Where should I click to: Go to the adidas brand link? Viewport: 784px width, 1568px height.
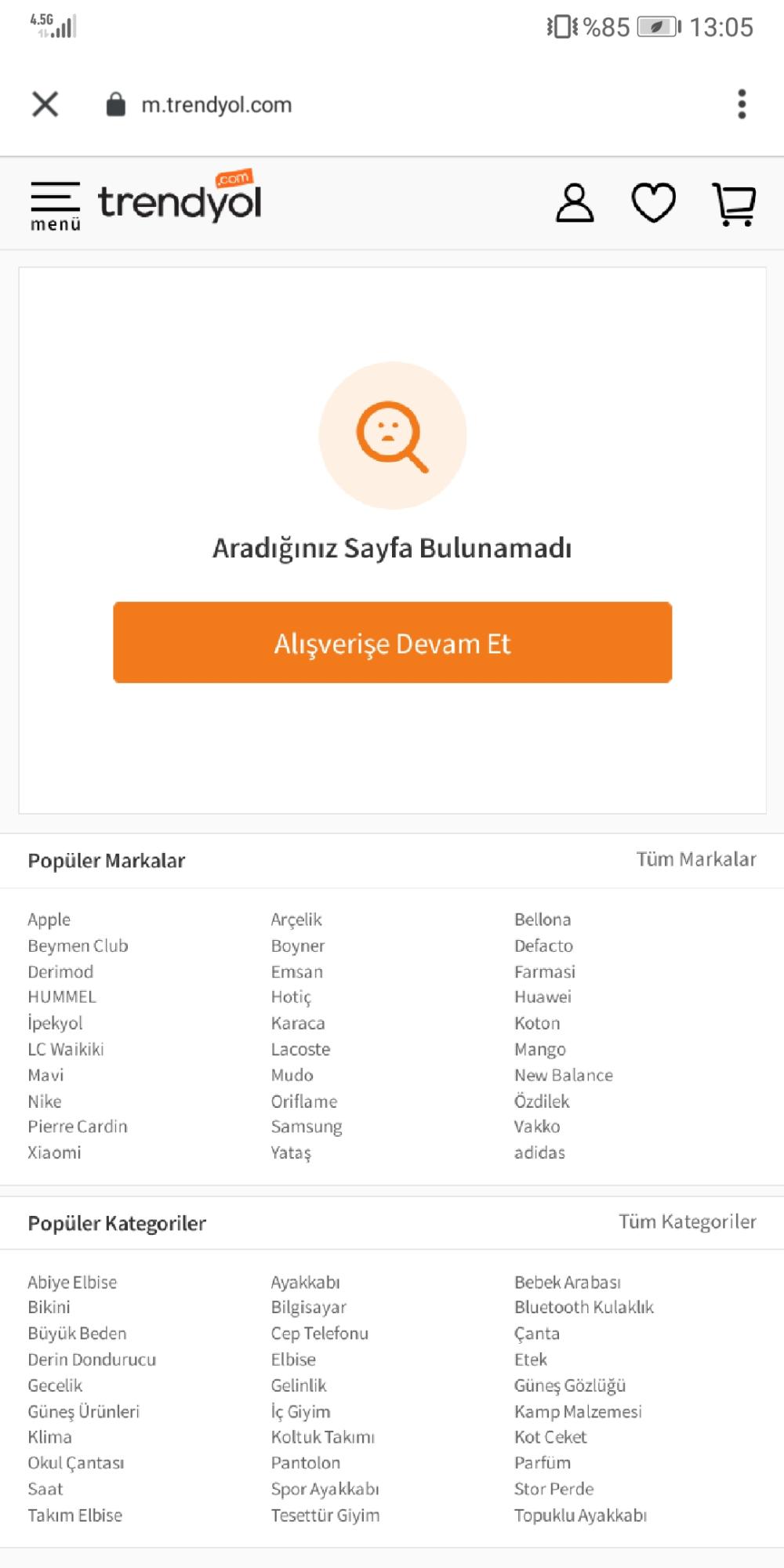click(x=539, y=1152)
